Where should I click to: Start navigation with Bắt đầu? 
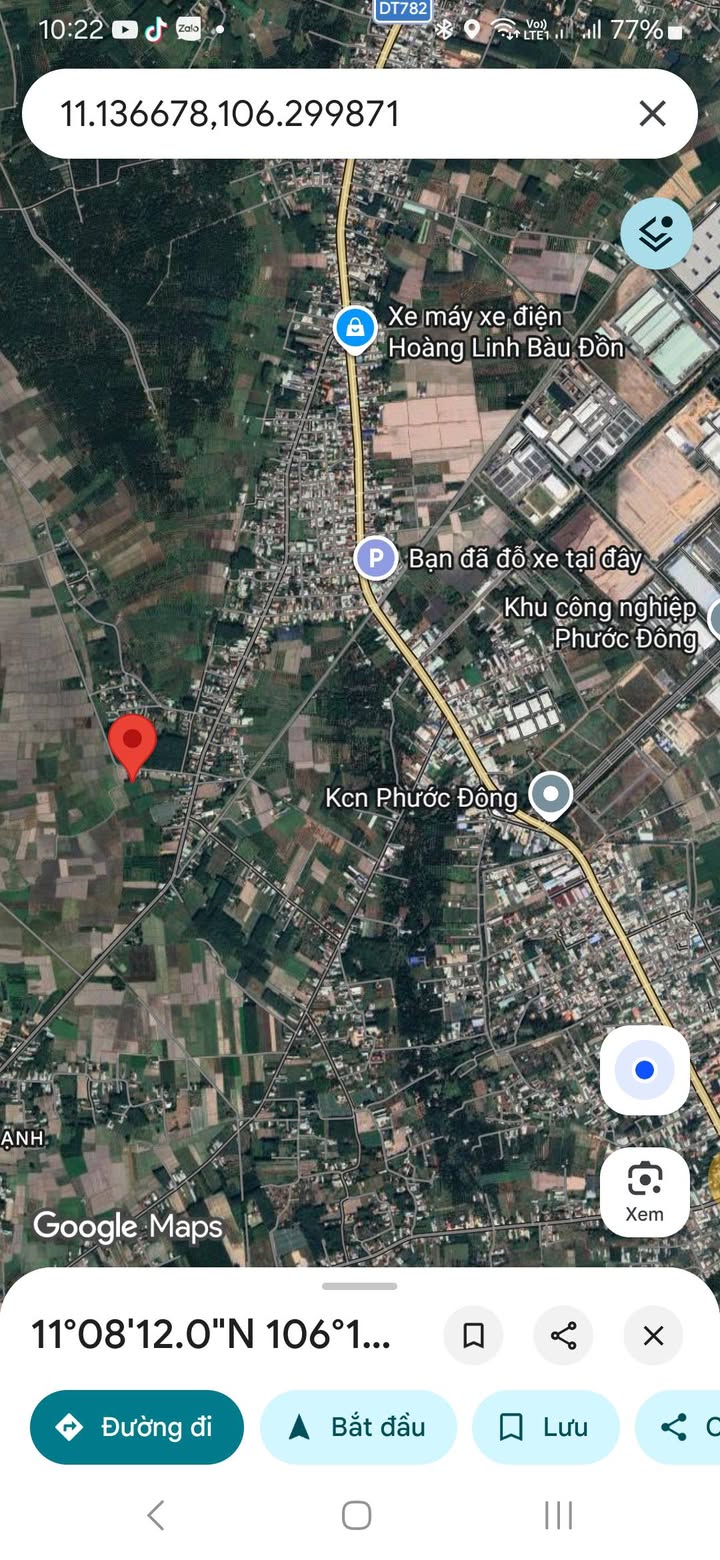358,1427
